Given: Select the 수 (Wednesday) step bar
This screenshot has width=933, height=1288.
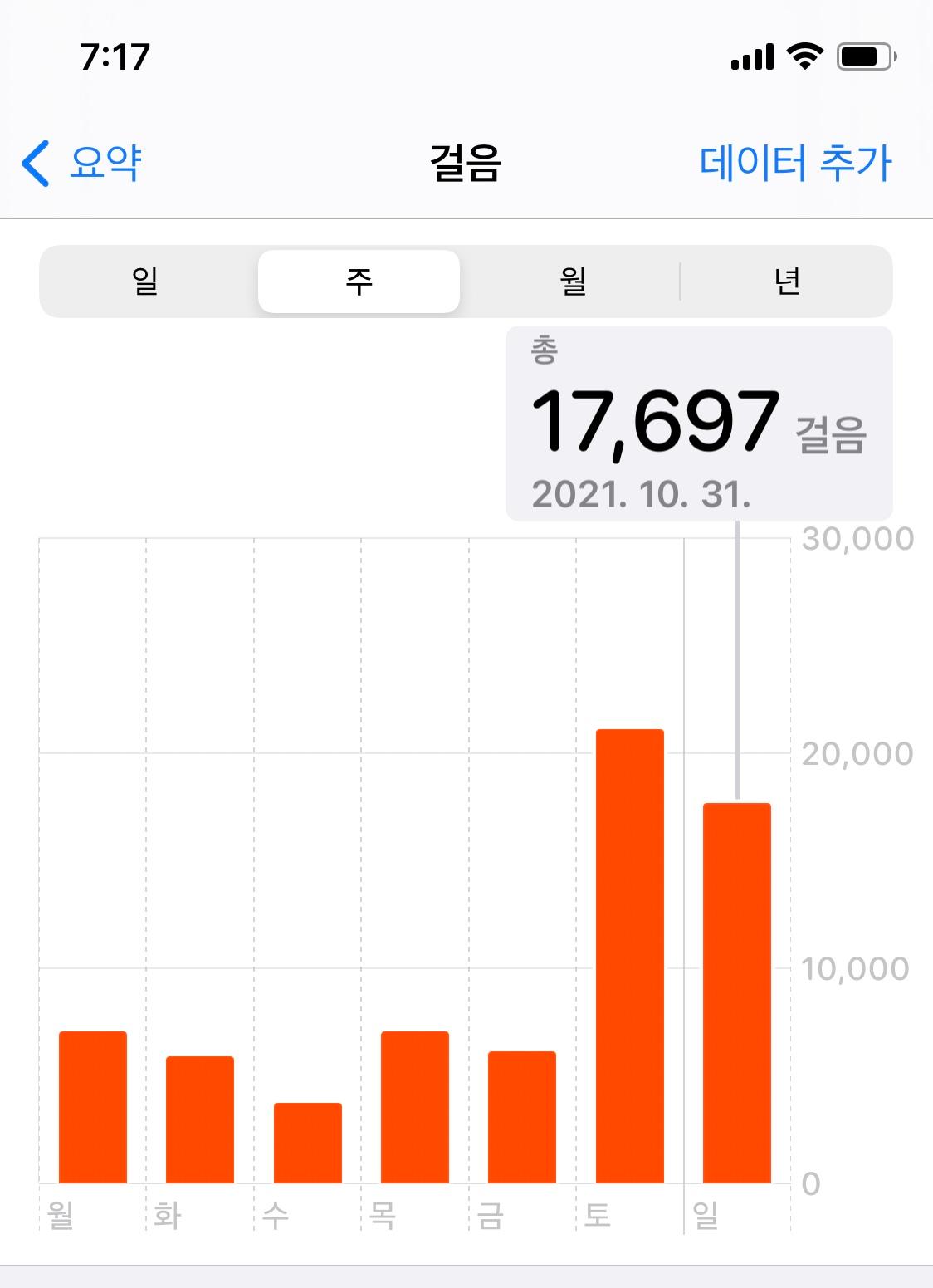Looking at the screenshot, I should [x=308, y=1142].
